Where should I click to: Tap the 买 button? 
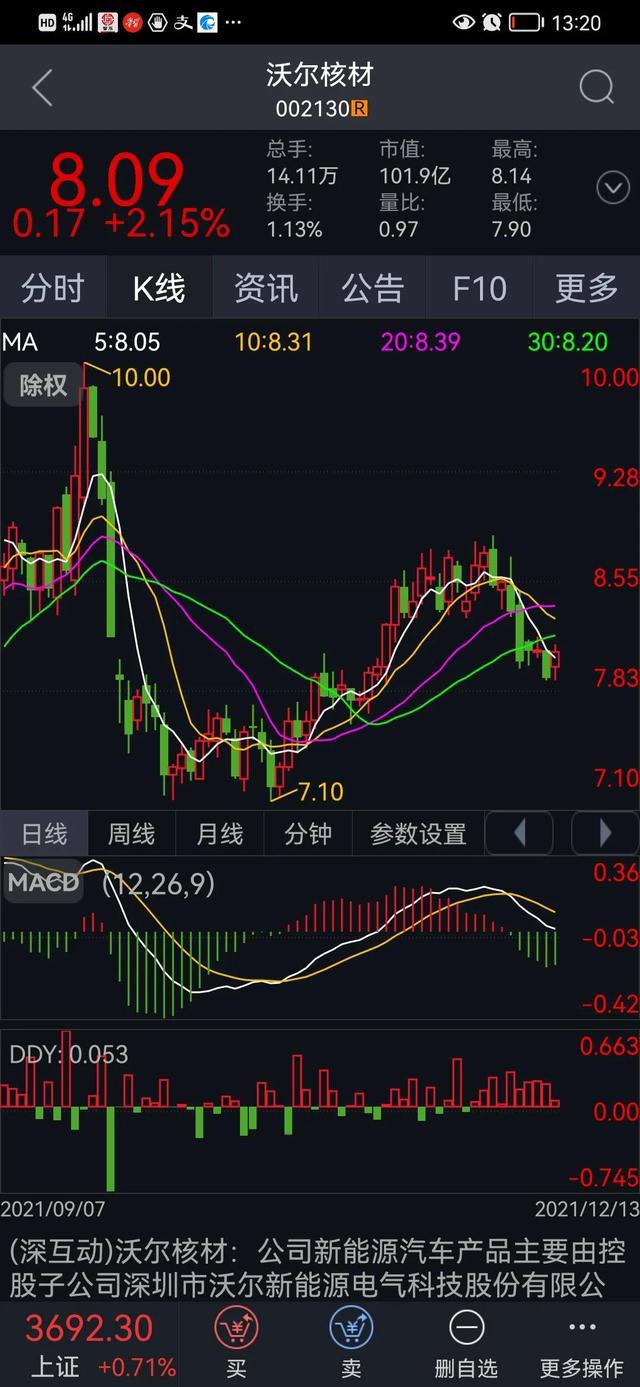236,1343
